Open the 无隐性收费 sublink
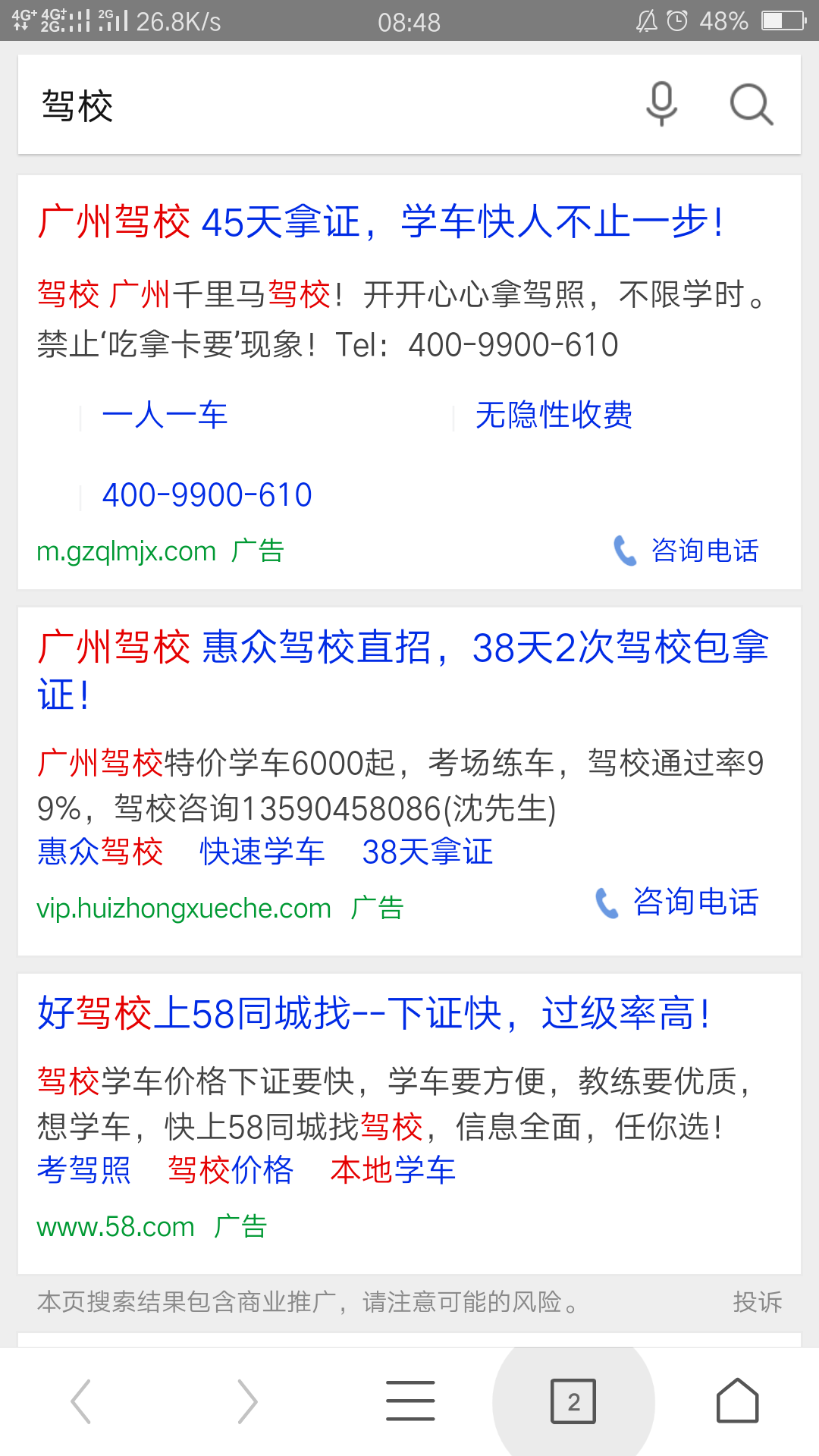819x1456 pixels. [x=554, y=416]
